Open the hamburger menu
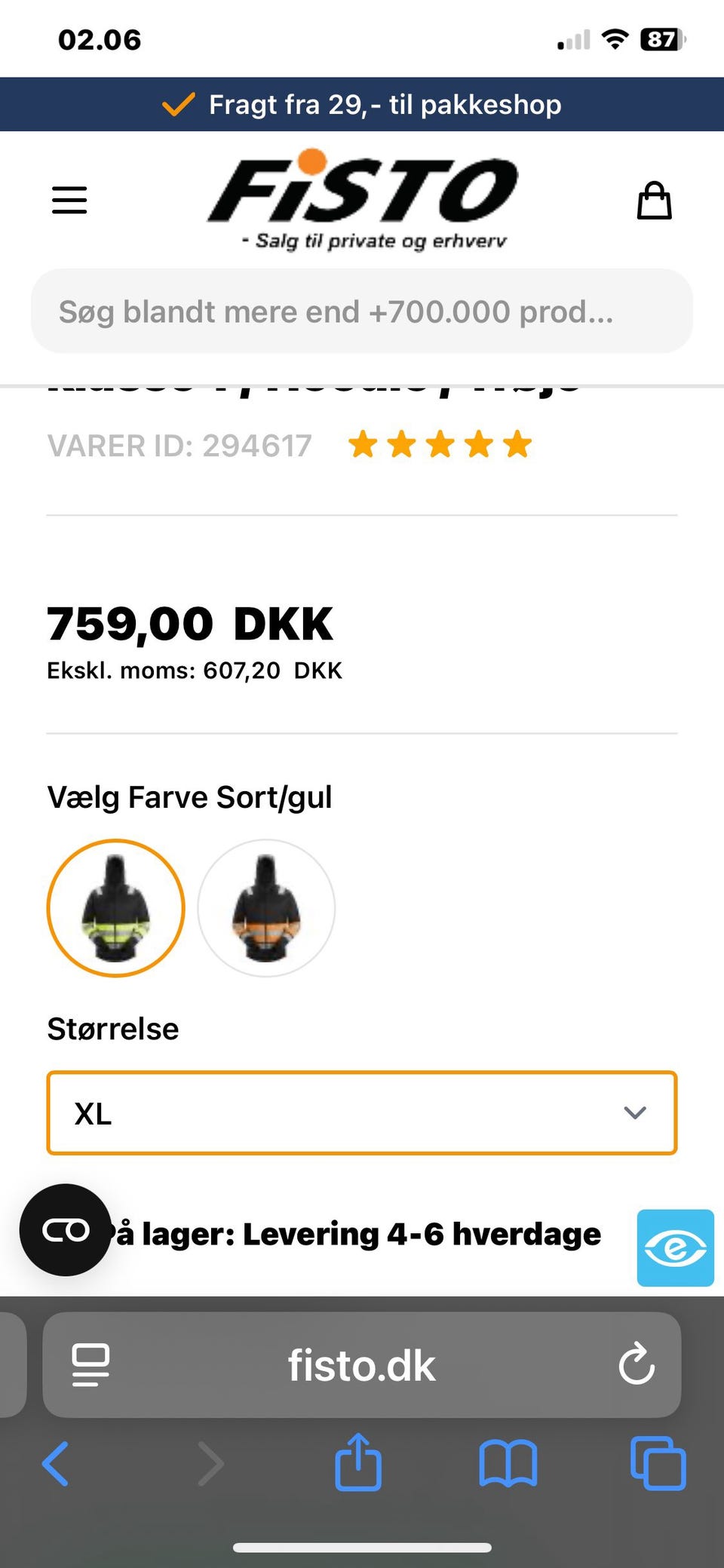The height and width of the screenshot is (1568, 724). (69, 200)
